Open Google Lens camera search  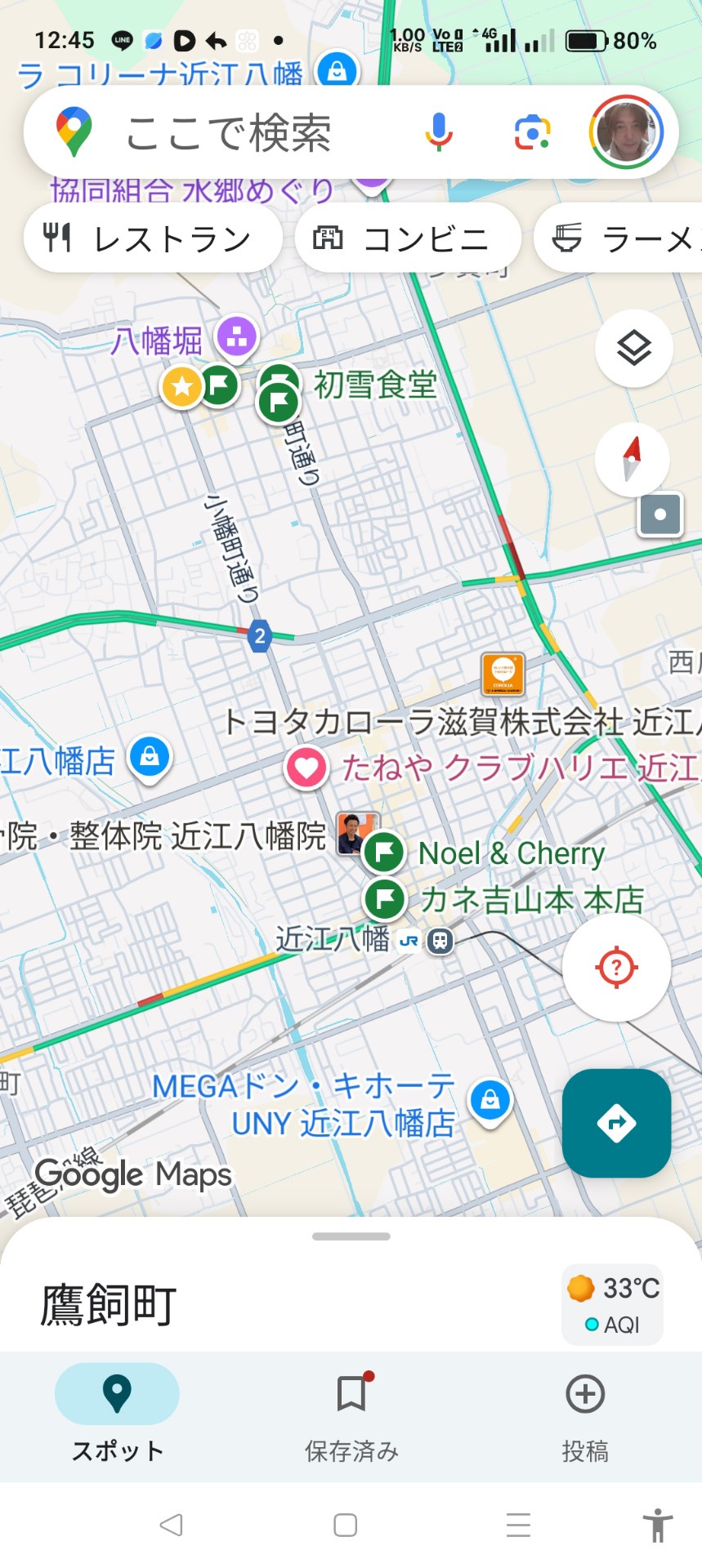click(x=532, y=132)
